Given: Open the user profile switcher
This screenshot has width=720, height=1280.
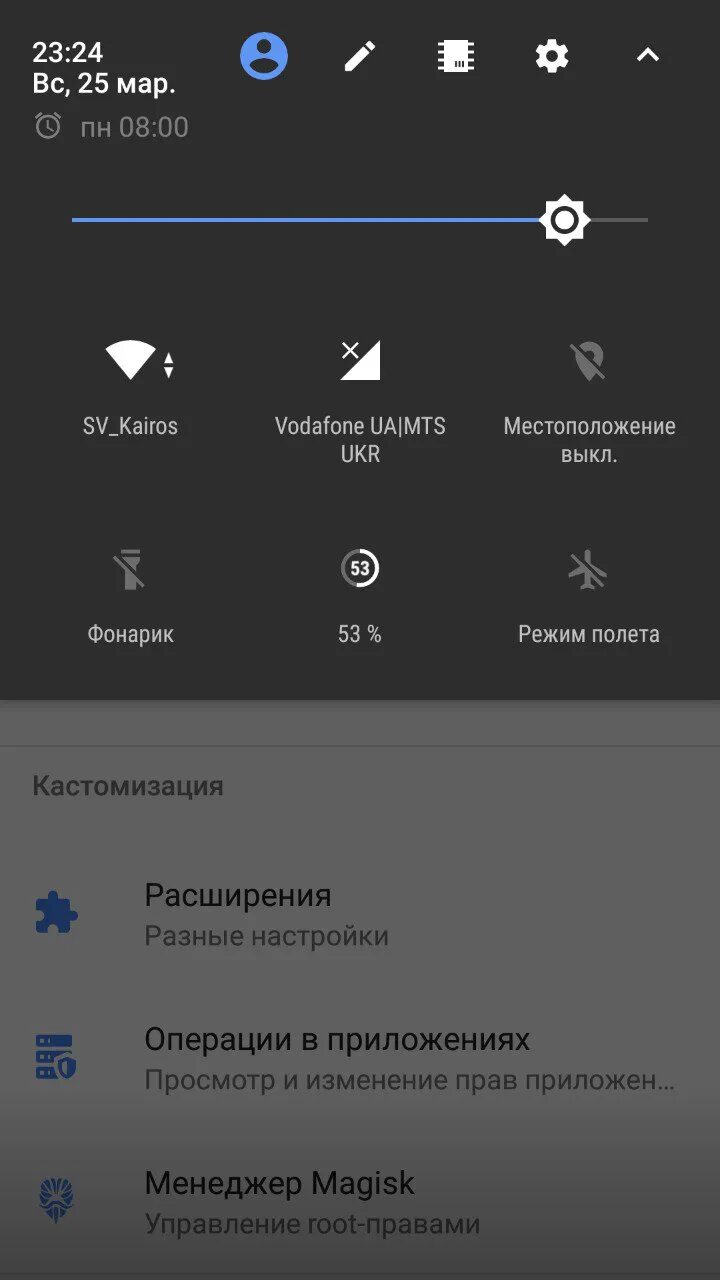Looking at the screenshot, I should tap(264, 56).
